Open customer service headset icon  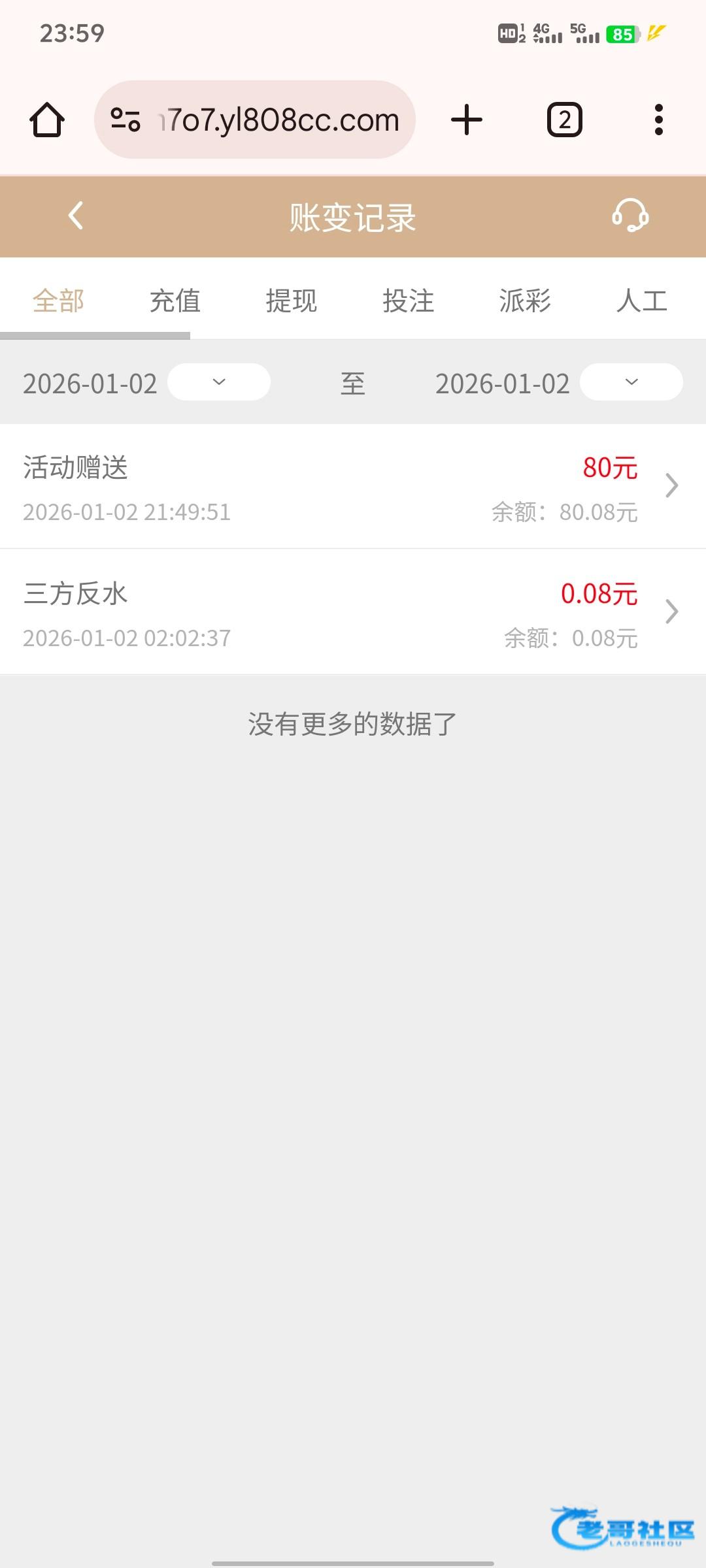(630, 216)
